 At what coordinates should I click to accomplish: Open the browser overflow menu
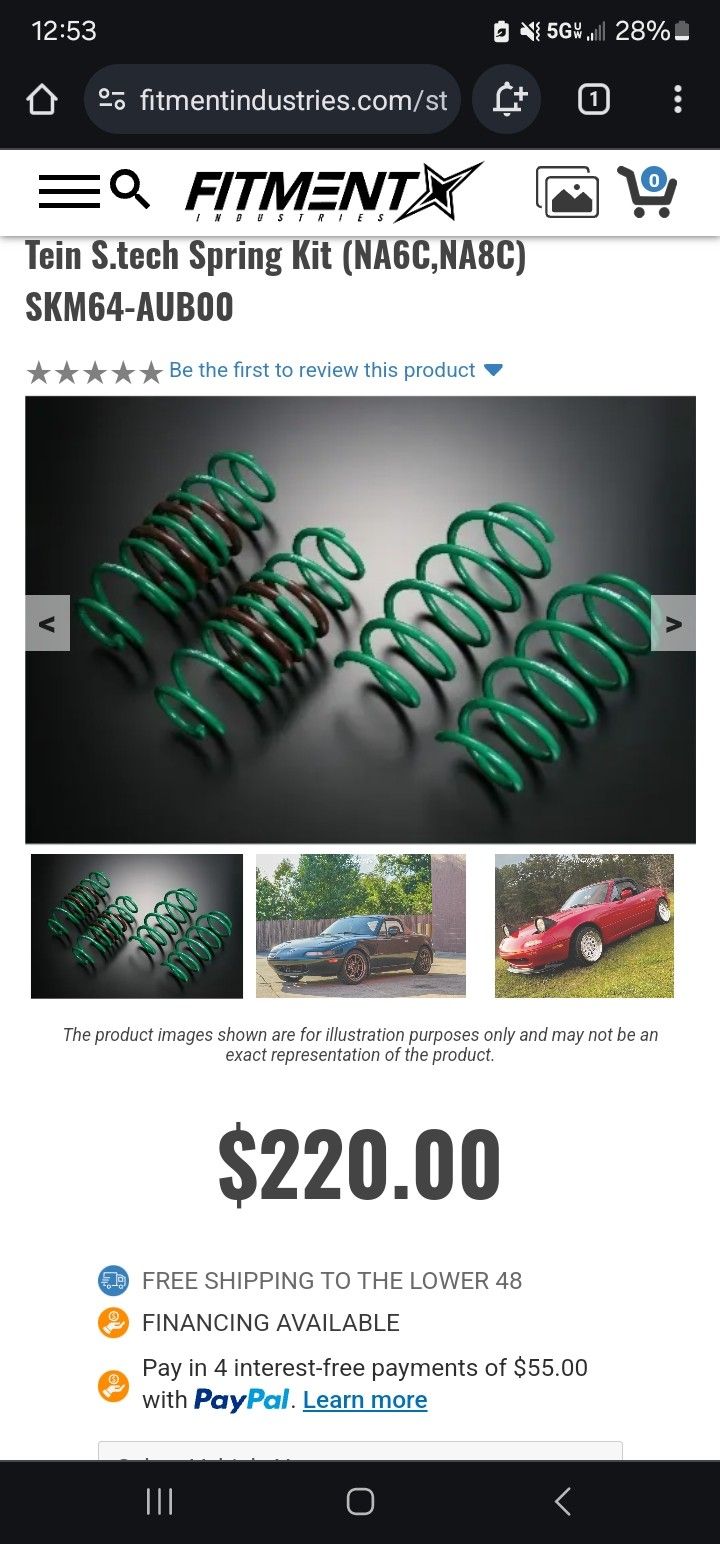click(678, 100)
